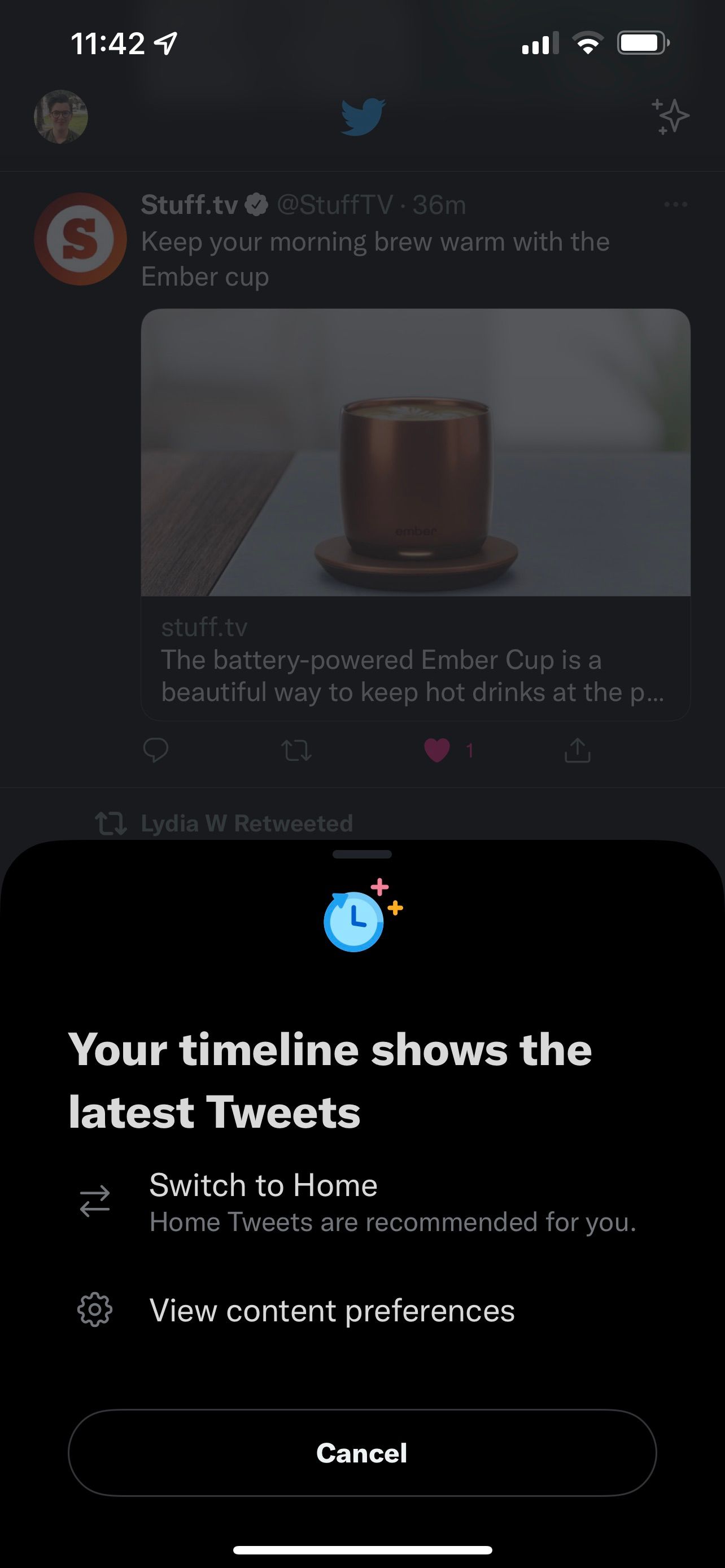The image size is (725, 1568).
Task: Tap the Wi-Fi indicator in the status bar
Action: point(586,42)
